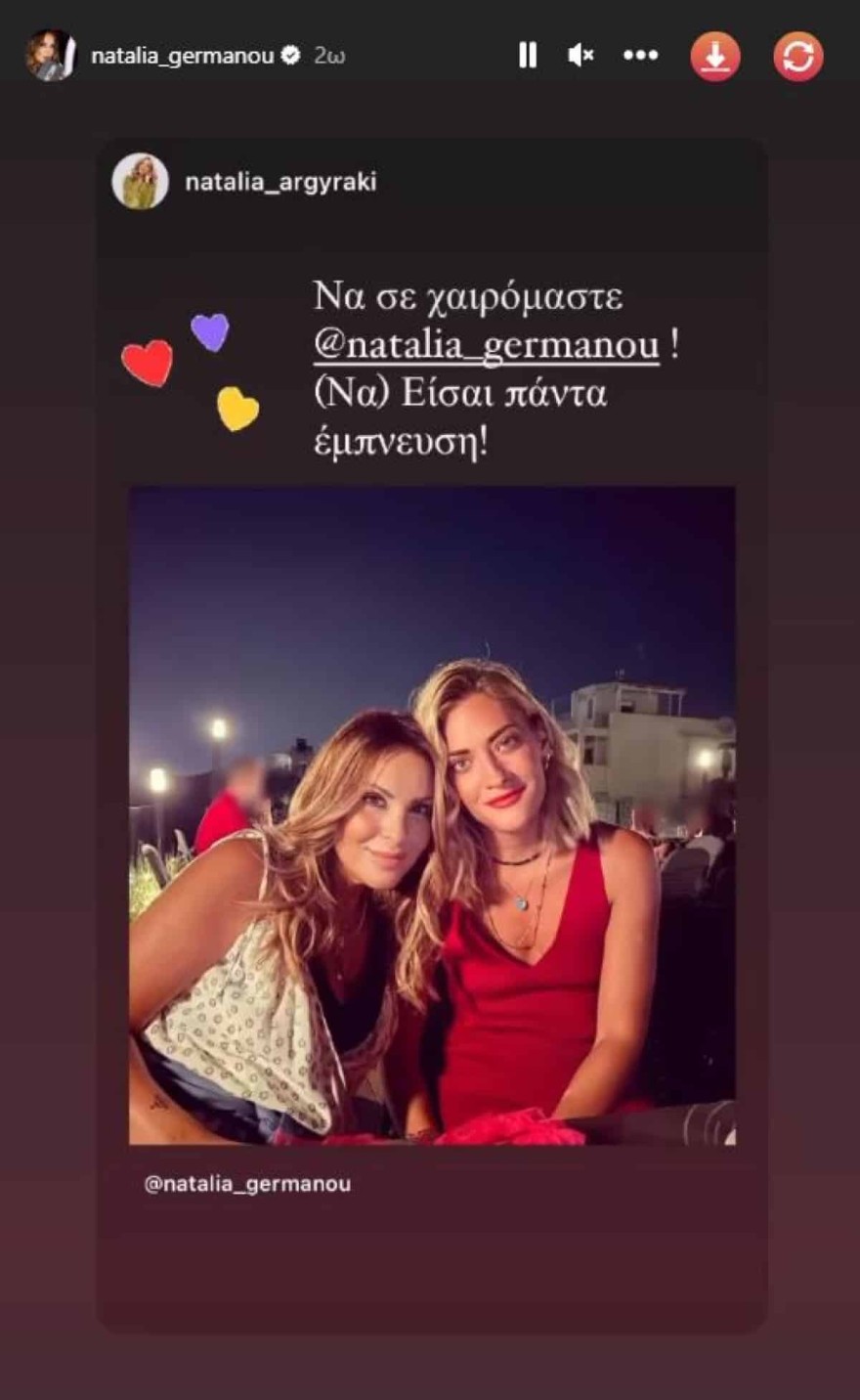The image size is (860, 1400).
Task: Click the @natalia_germanou tag below the photo
Action: (249, 1186)
